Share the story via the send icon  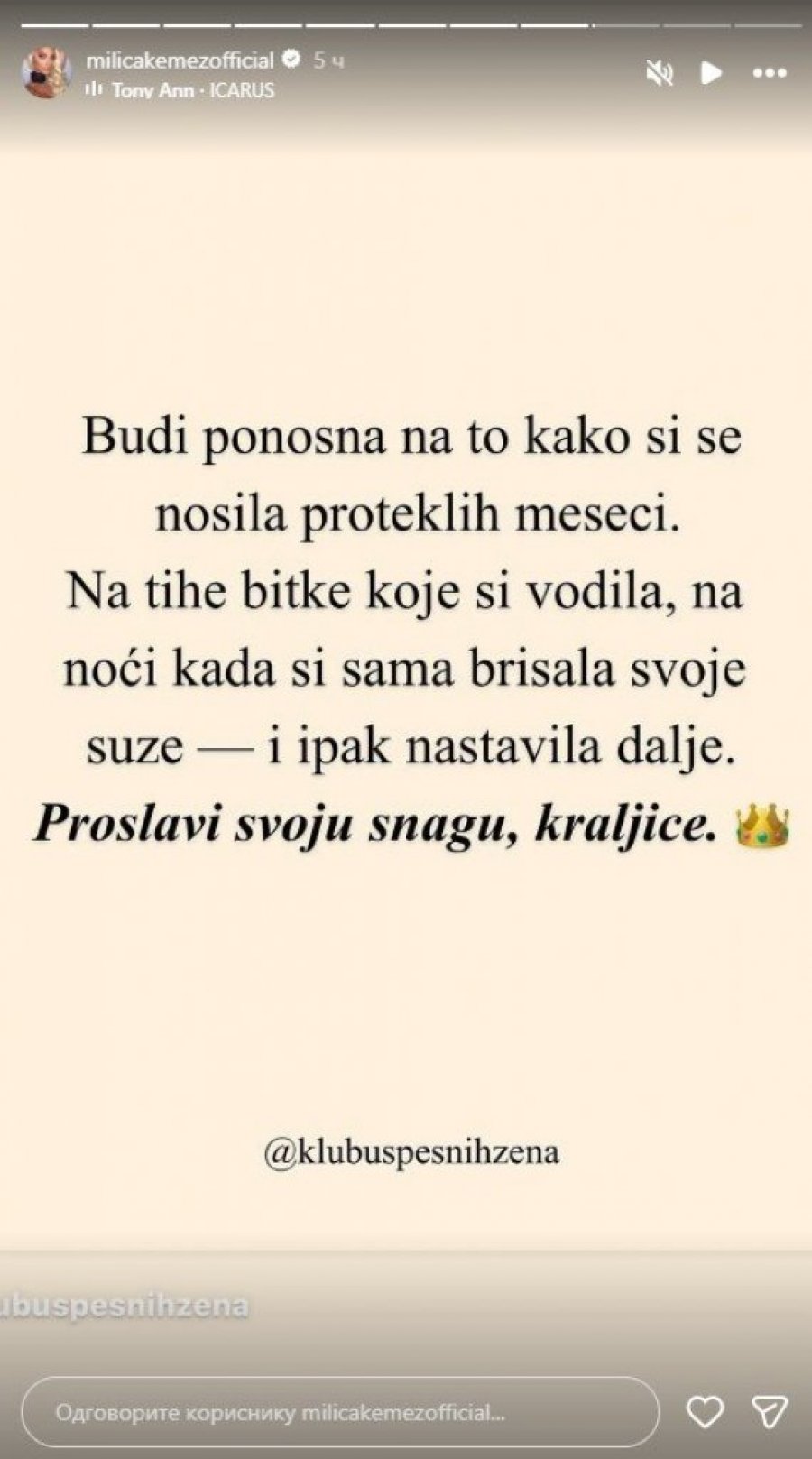click(770, 1410)
